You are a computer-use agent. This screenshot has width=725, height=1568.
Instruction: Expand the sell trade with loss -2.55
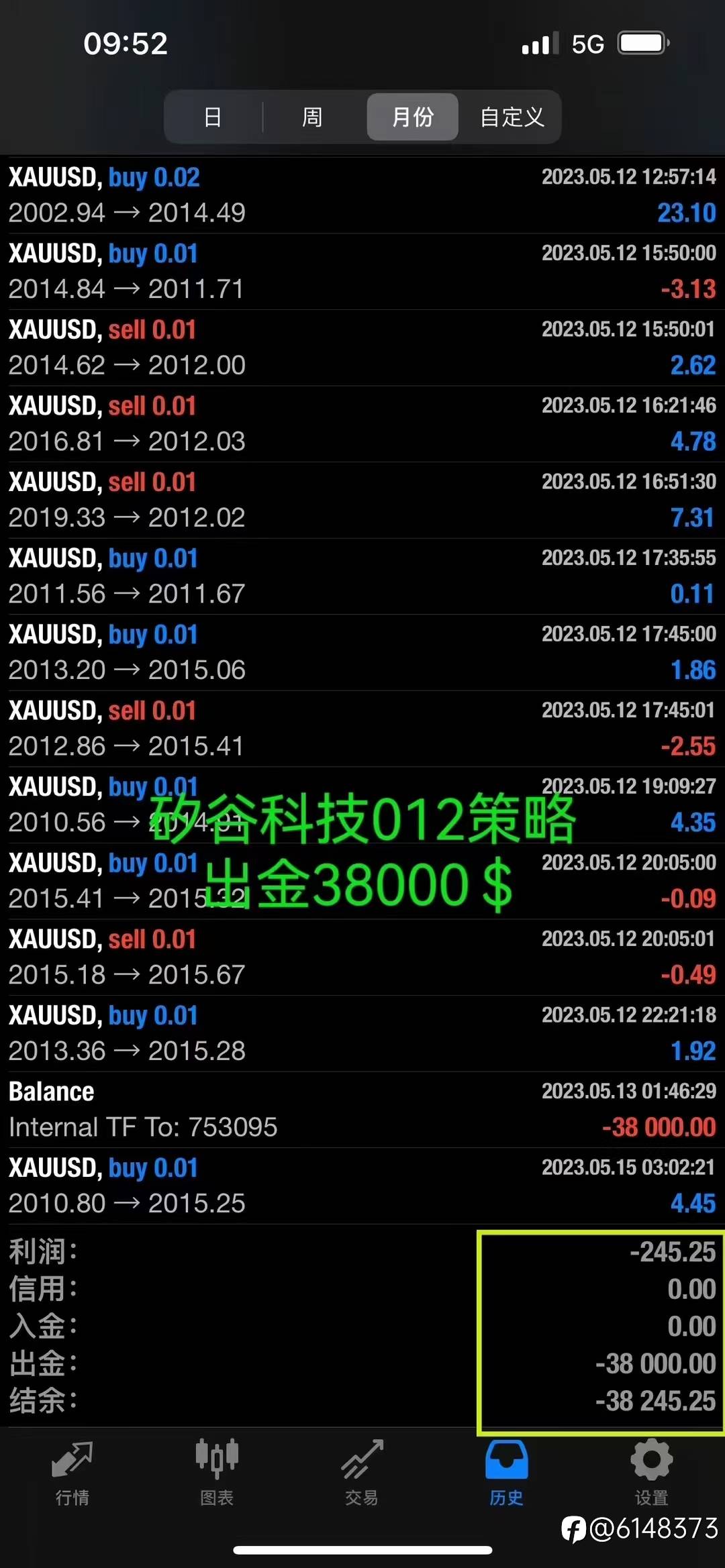362,729
